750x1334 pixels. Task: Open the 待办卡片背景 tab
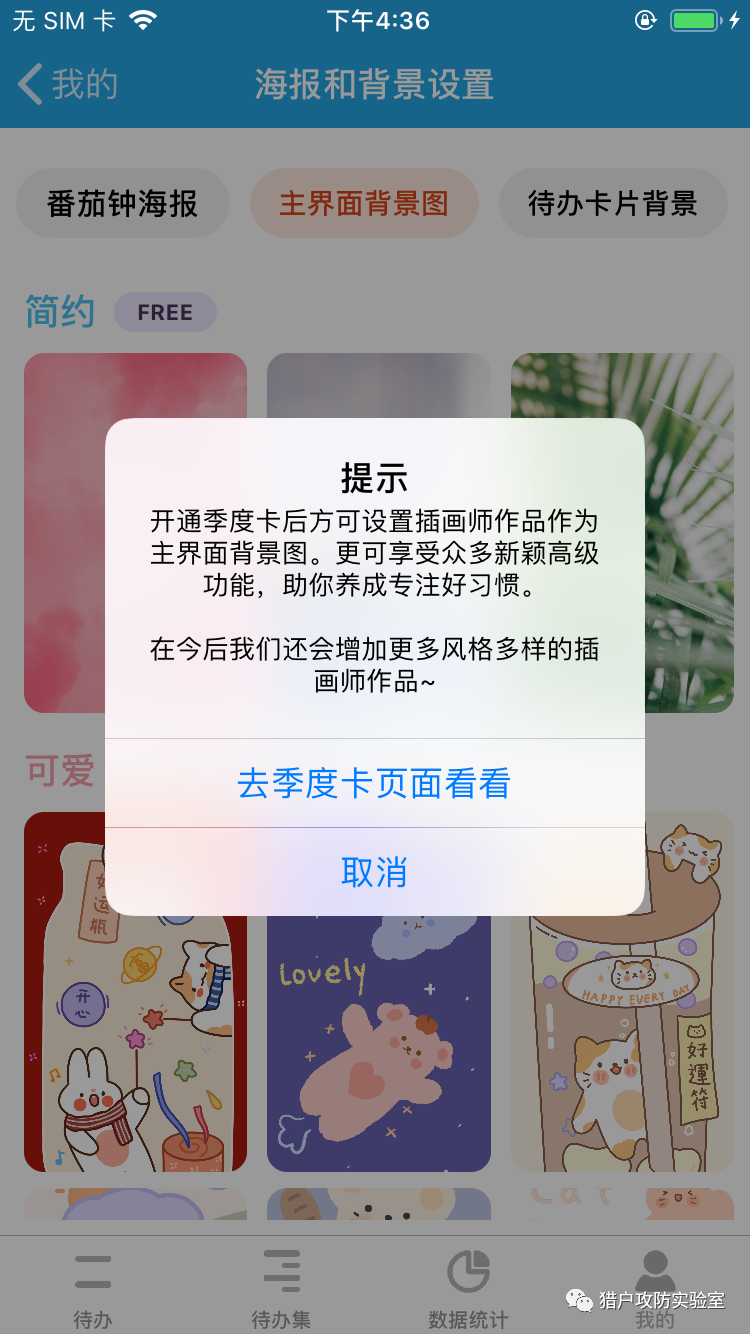(x=612, y=203)
